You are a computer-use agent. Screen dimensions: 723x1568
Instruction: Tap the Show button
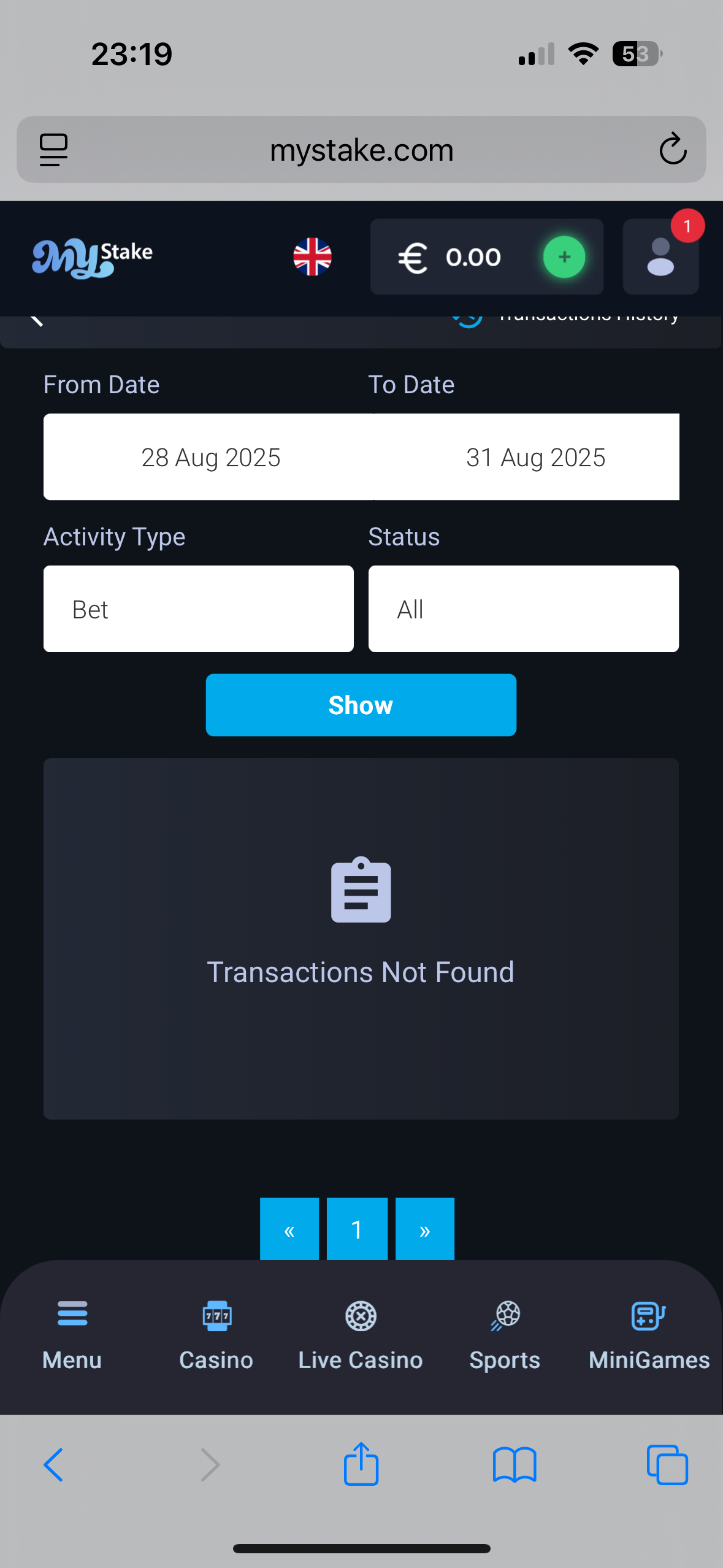pos(361,705)
